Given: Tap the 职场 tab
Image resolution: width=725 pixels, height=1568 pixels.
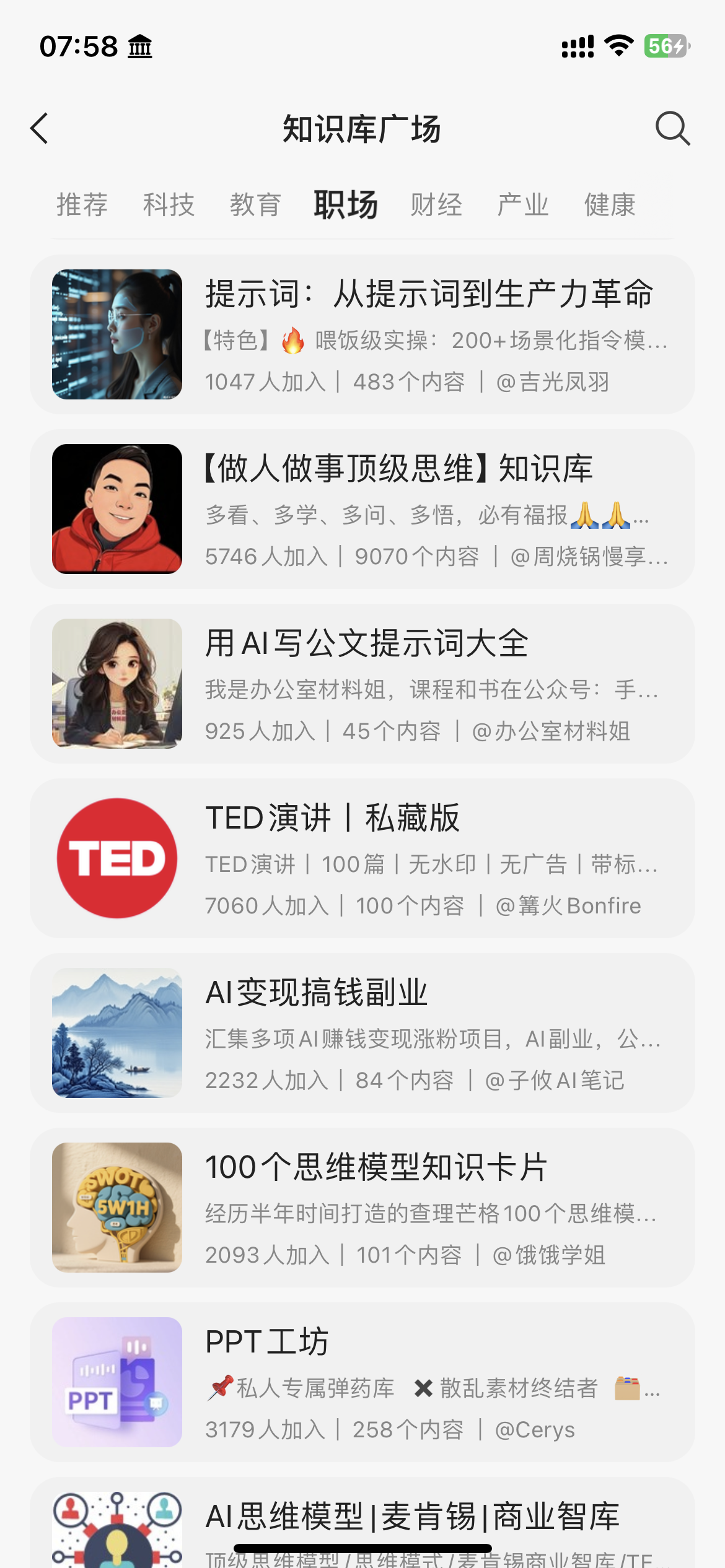Looking at the screenshot, I should pos(345,205).
